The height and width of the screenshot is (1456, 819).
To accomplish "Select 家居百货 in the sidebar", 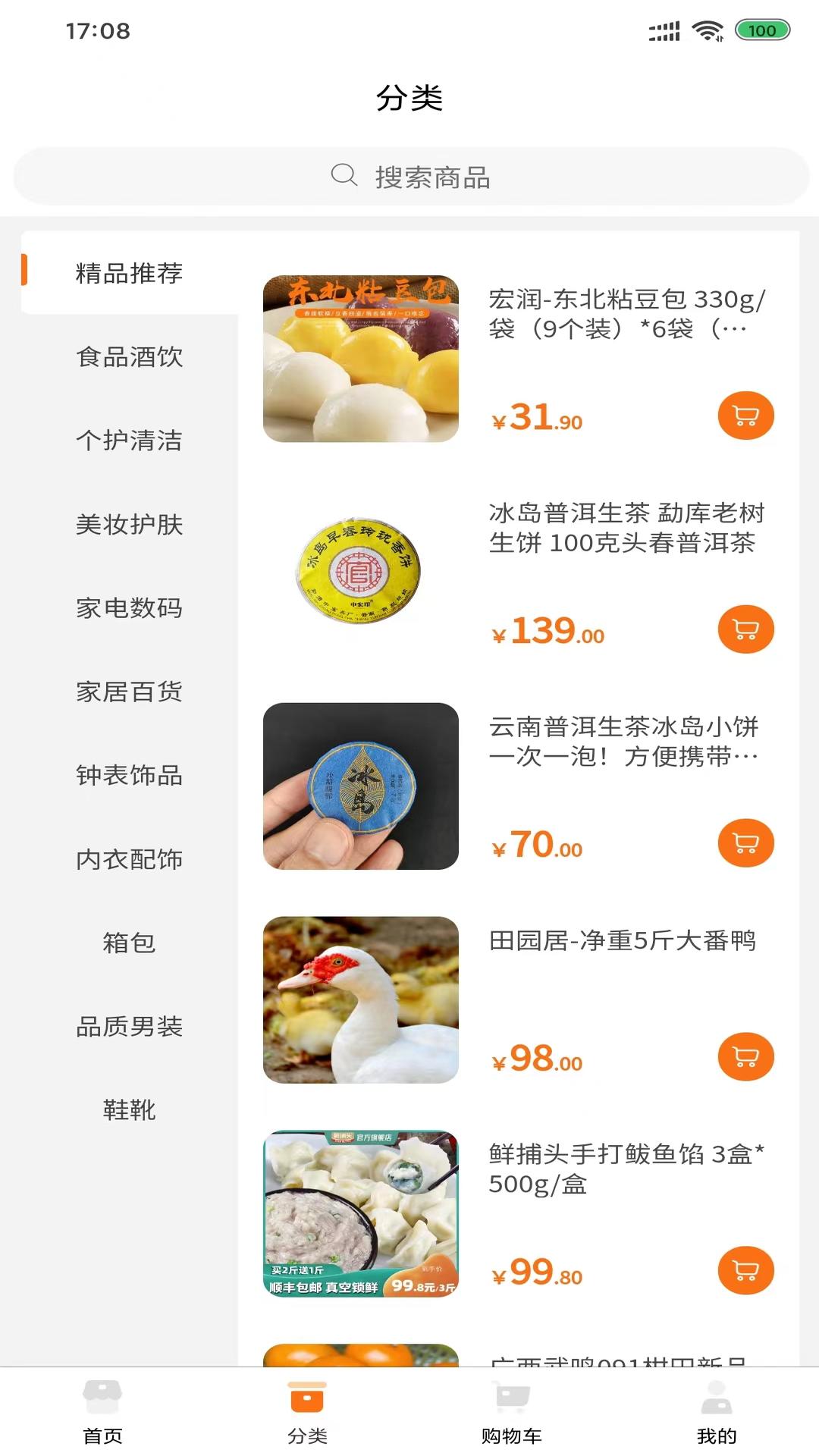I will point(129,692).
